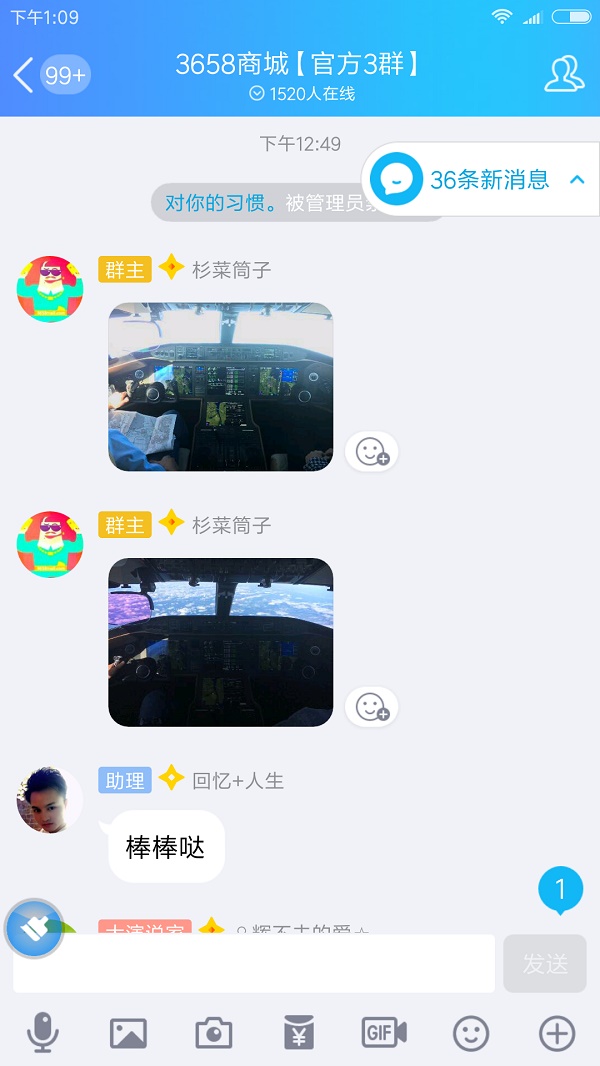
Task: Open the second cockpit photo with sky
Action: point(220,641)
